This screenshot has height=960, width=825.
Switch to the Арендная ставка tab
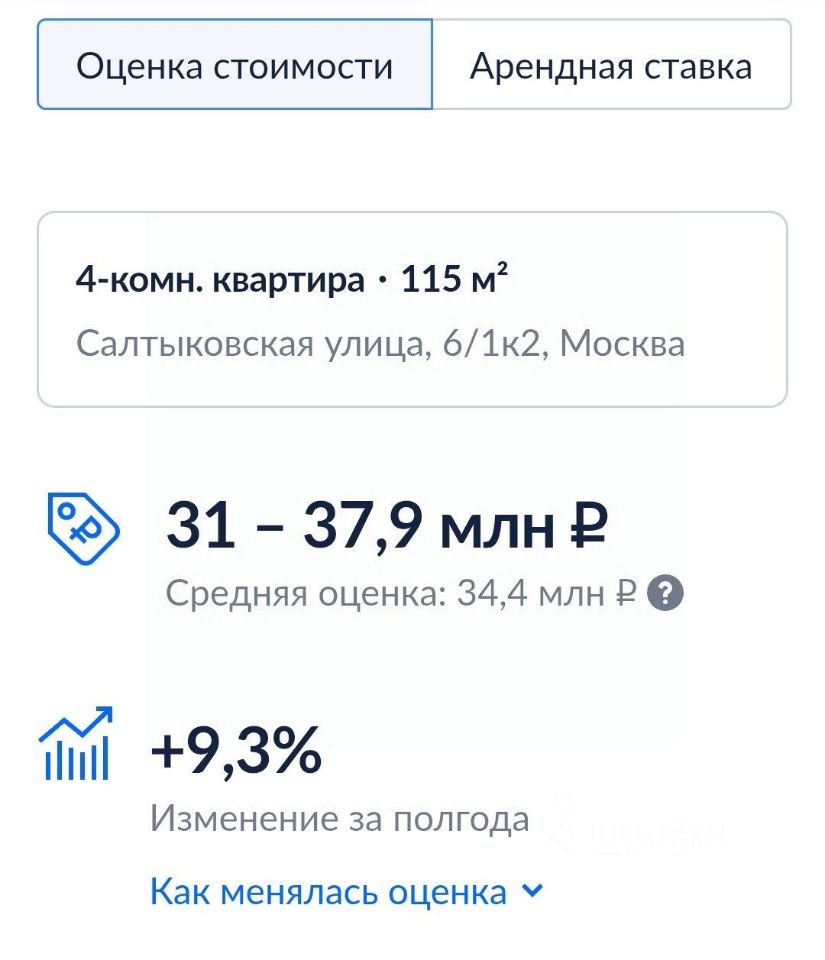[611, 65]
